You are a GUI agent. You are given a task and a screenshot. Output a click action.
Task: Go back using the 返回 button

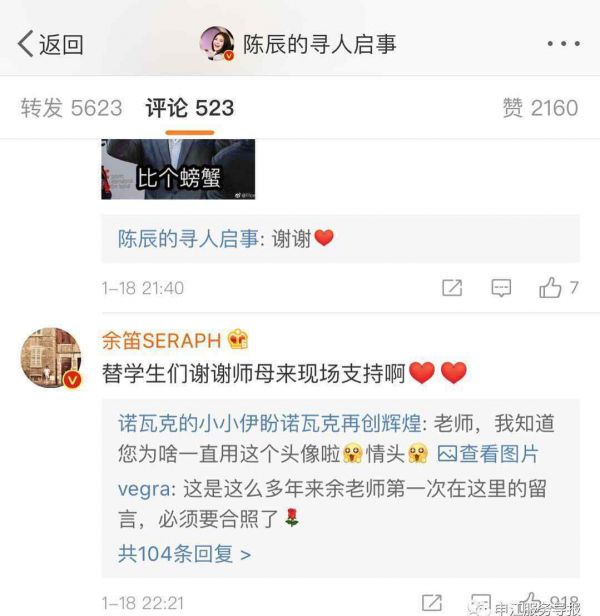pos(50,44)
